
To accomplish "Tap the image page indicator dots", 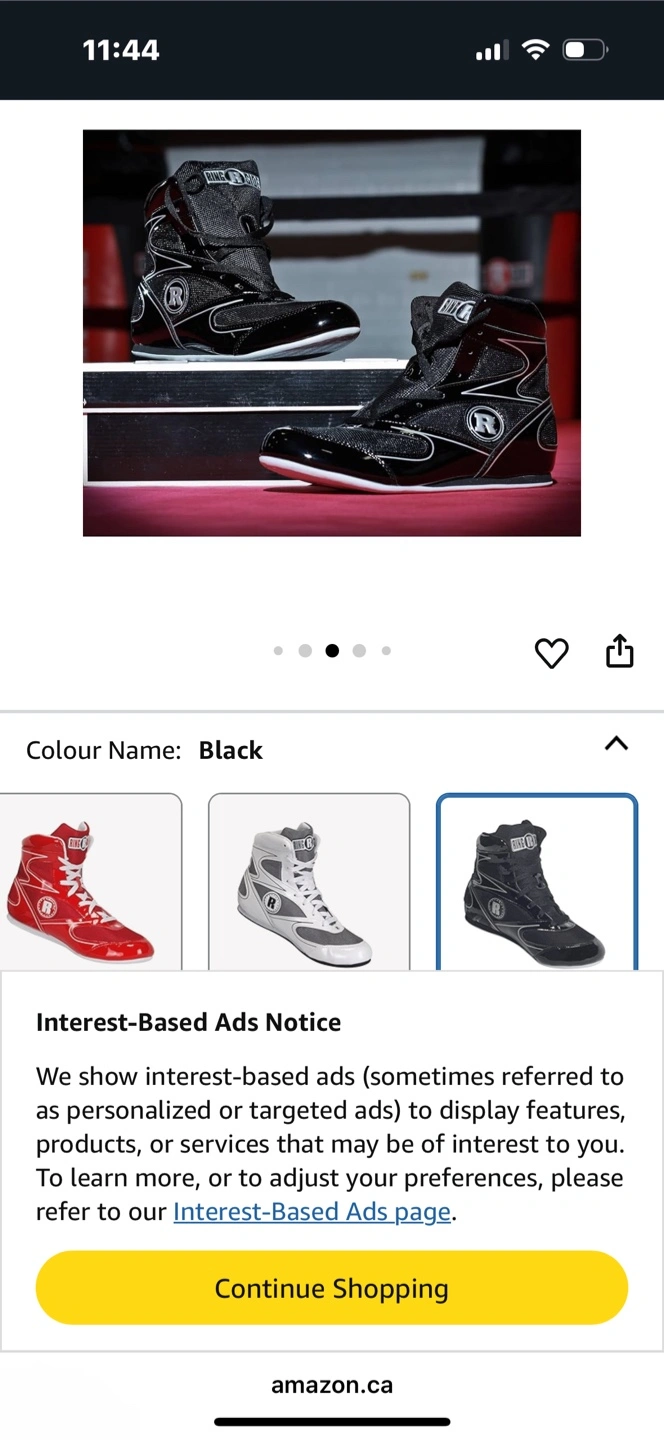I will click(332, 651).
